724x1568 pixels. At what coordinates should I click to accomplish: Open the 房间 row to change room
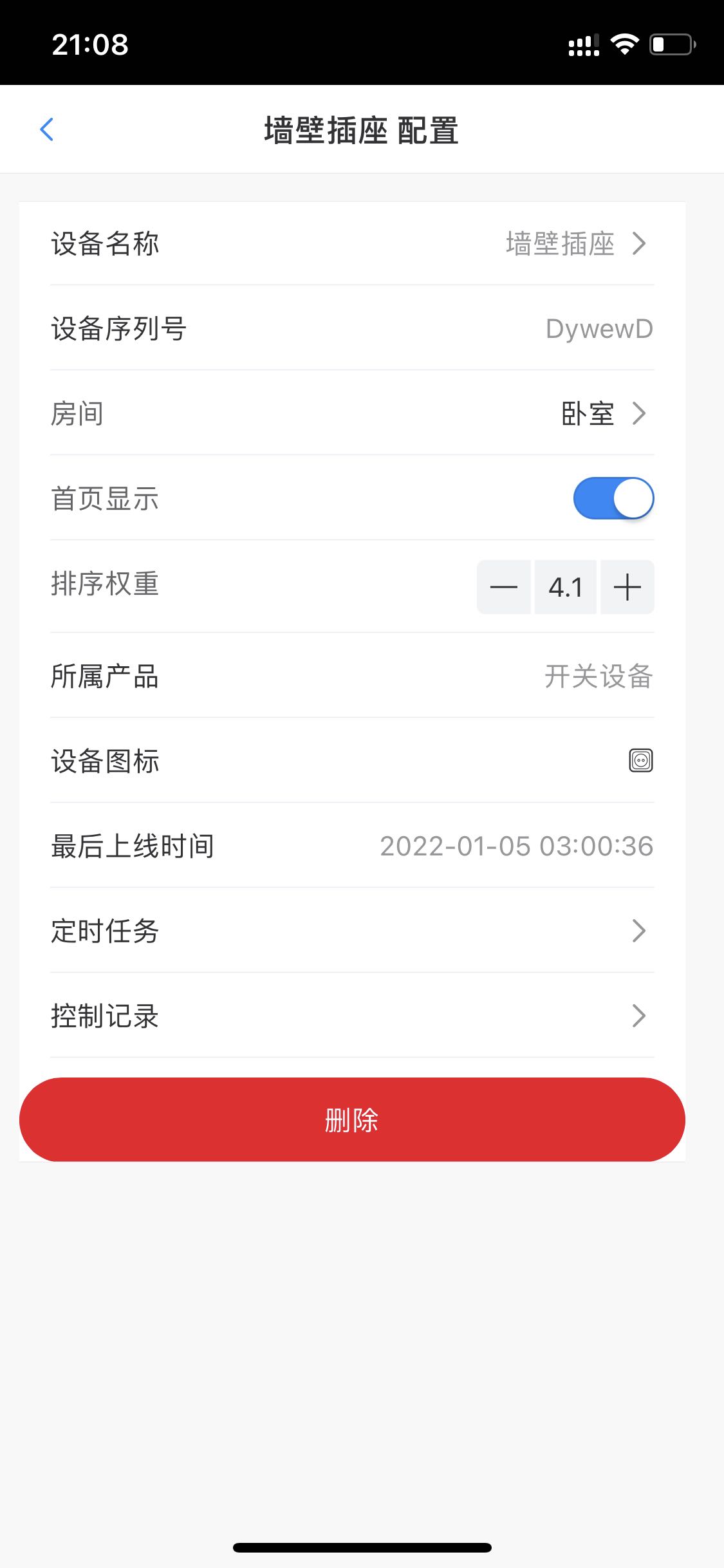point(352,413)
